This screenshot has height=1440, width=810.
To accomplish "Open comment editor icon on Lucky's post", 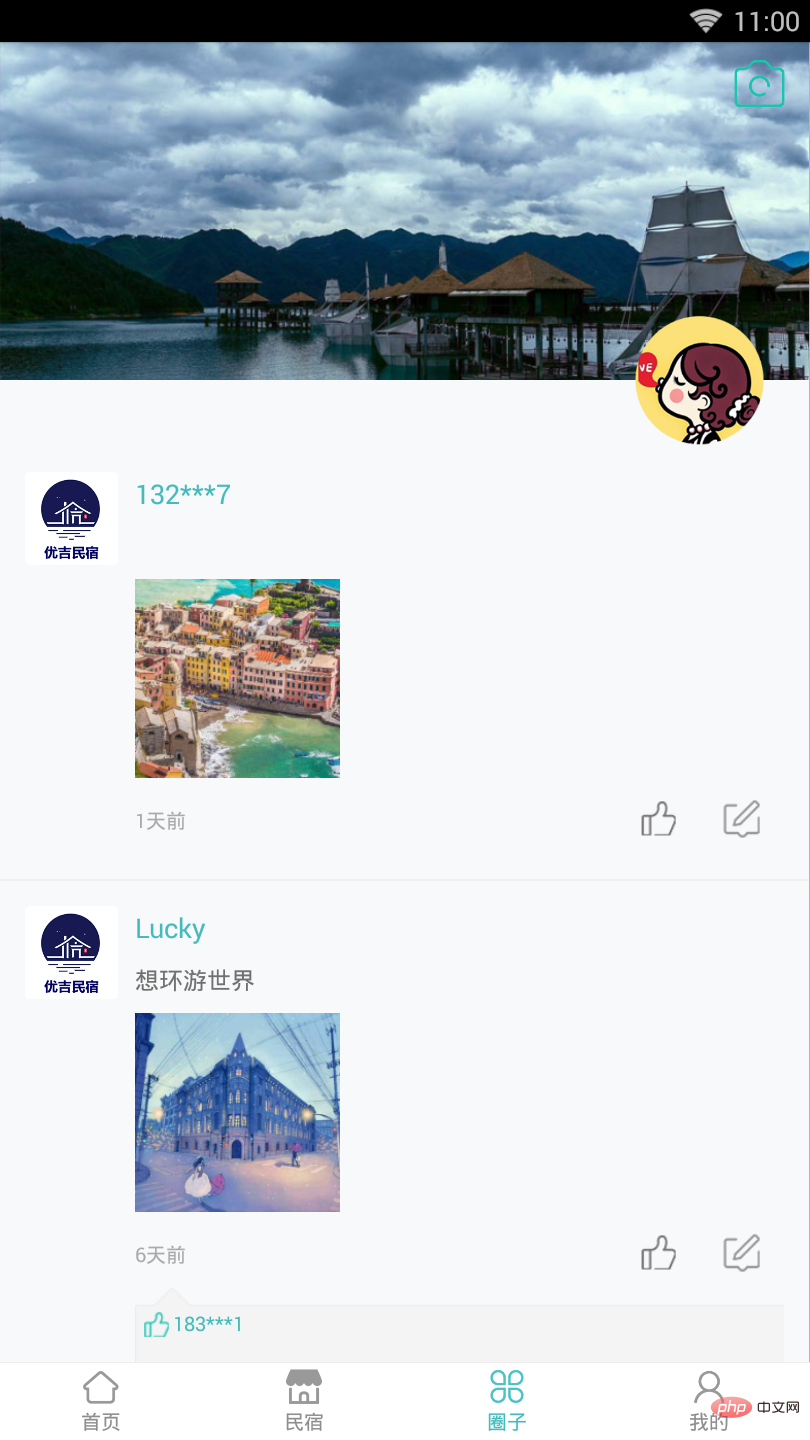I will point(742,1252).
